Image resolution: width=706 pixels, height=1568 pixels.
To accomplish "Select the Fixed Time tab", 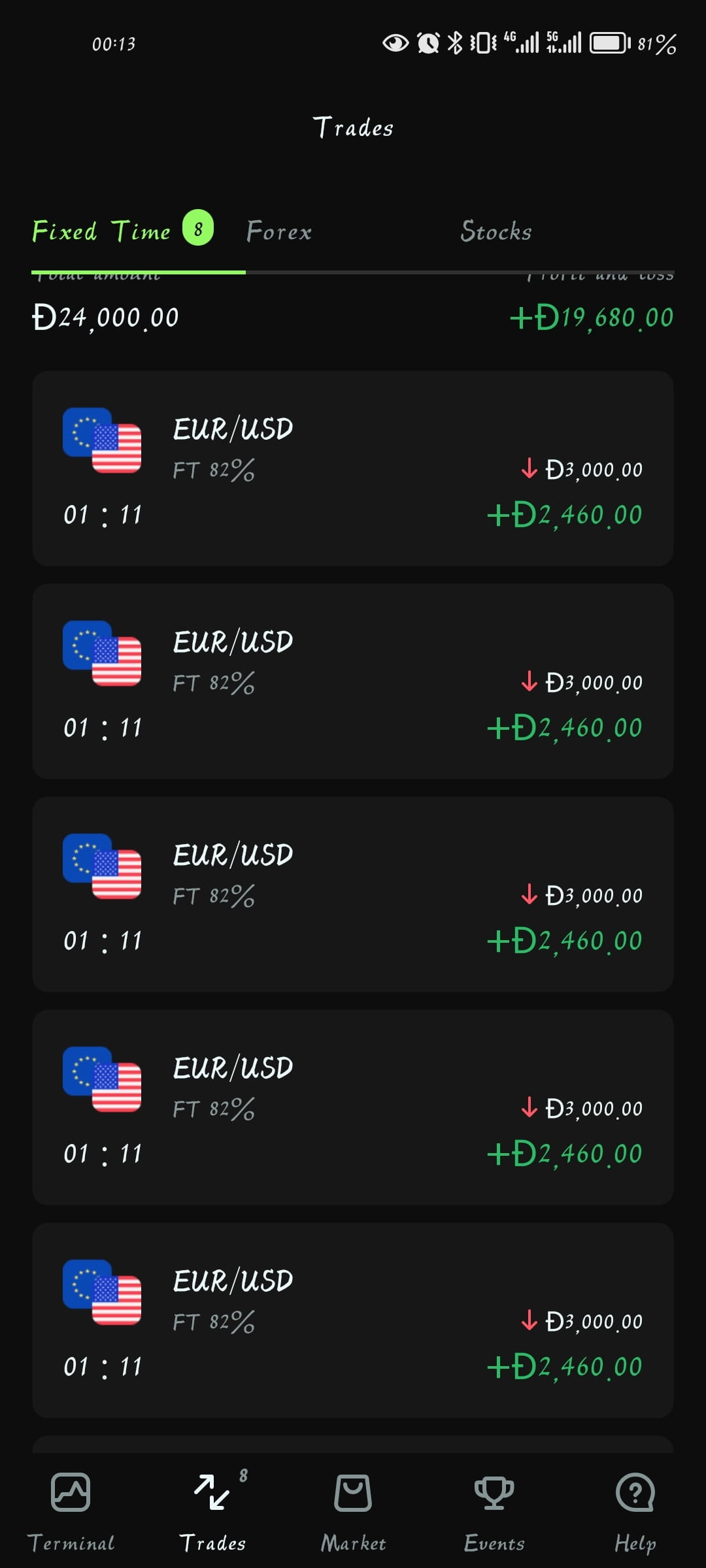I will [x=123, y=231].
